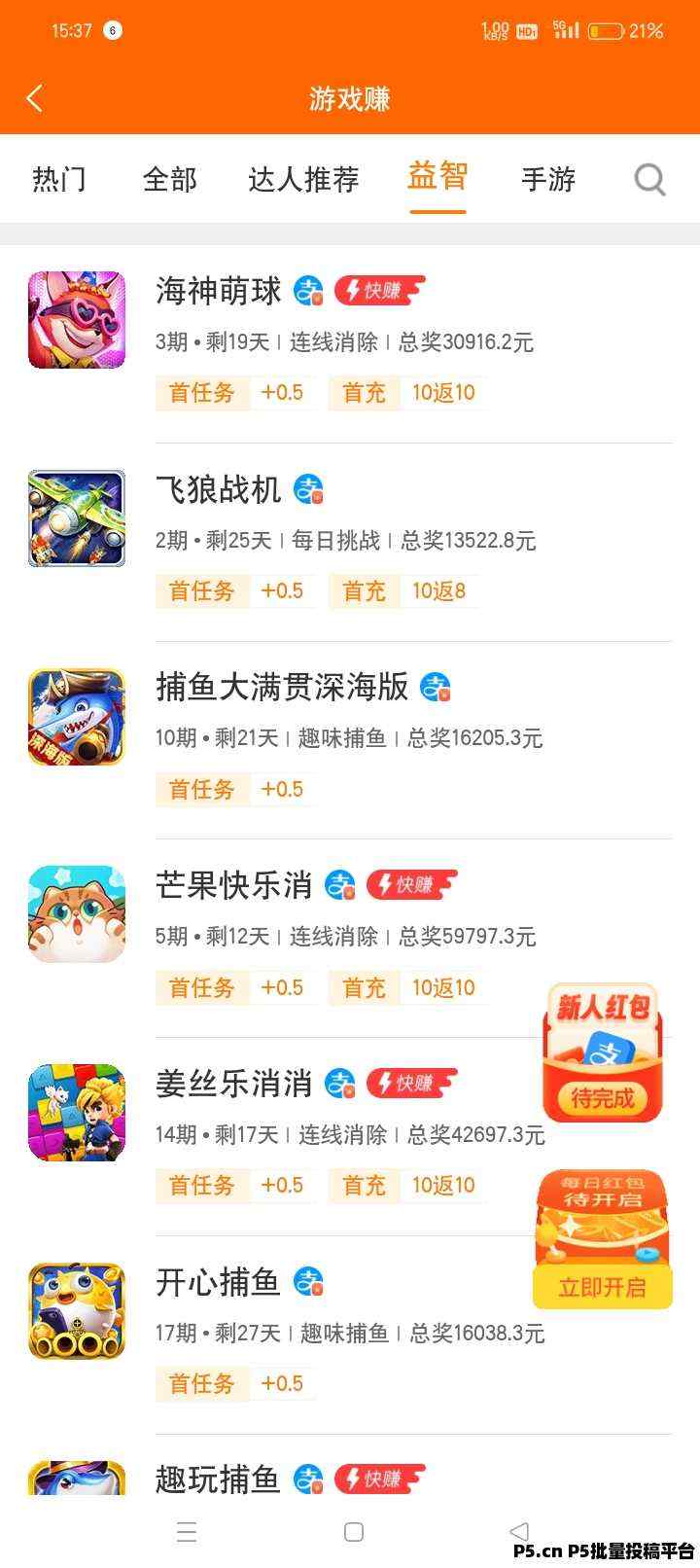Select the 达人推荐 tab
Viewport: 700px width, 1568px height.
click(303, 180)
